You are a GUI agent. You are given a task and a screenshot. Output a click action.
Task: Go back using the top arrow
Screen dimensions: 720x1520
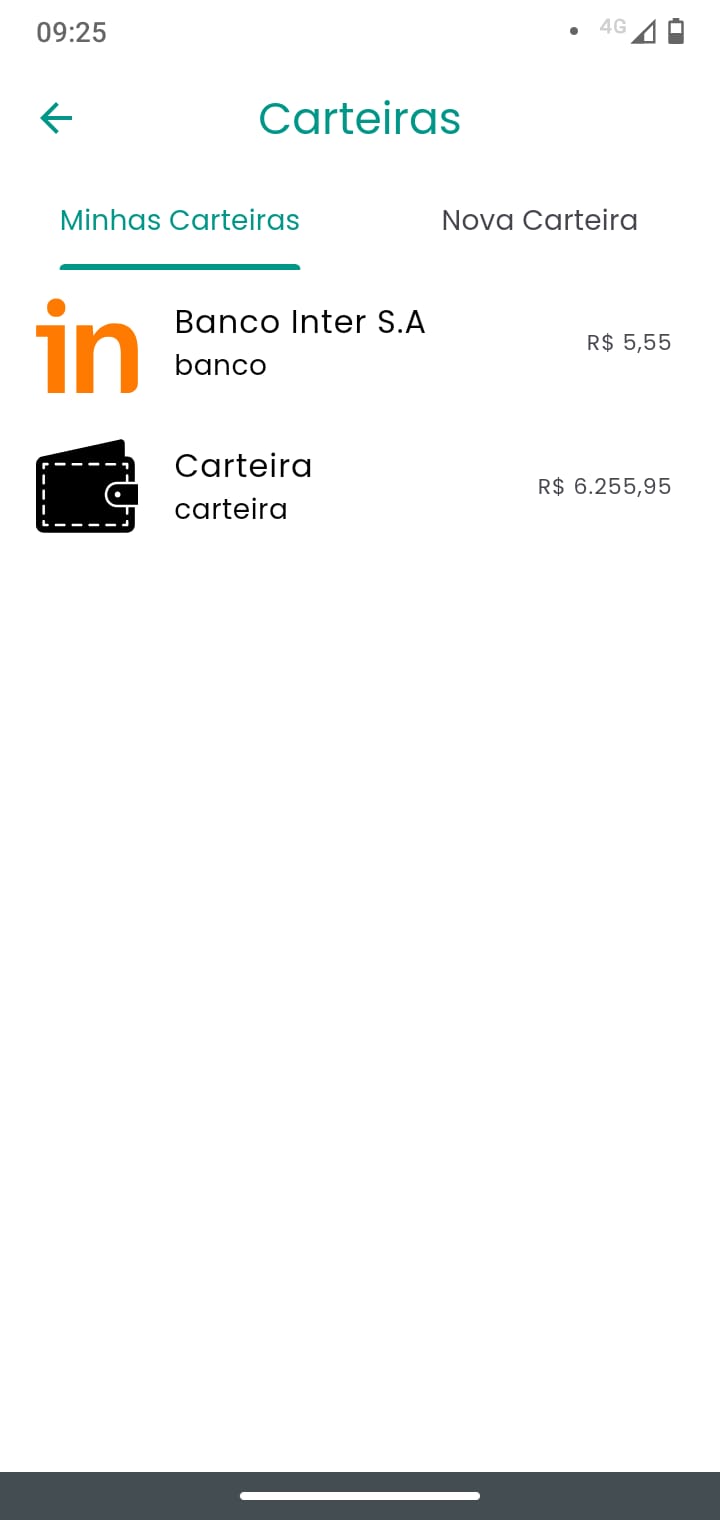tap(56, 119)
